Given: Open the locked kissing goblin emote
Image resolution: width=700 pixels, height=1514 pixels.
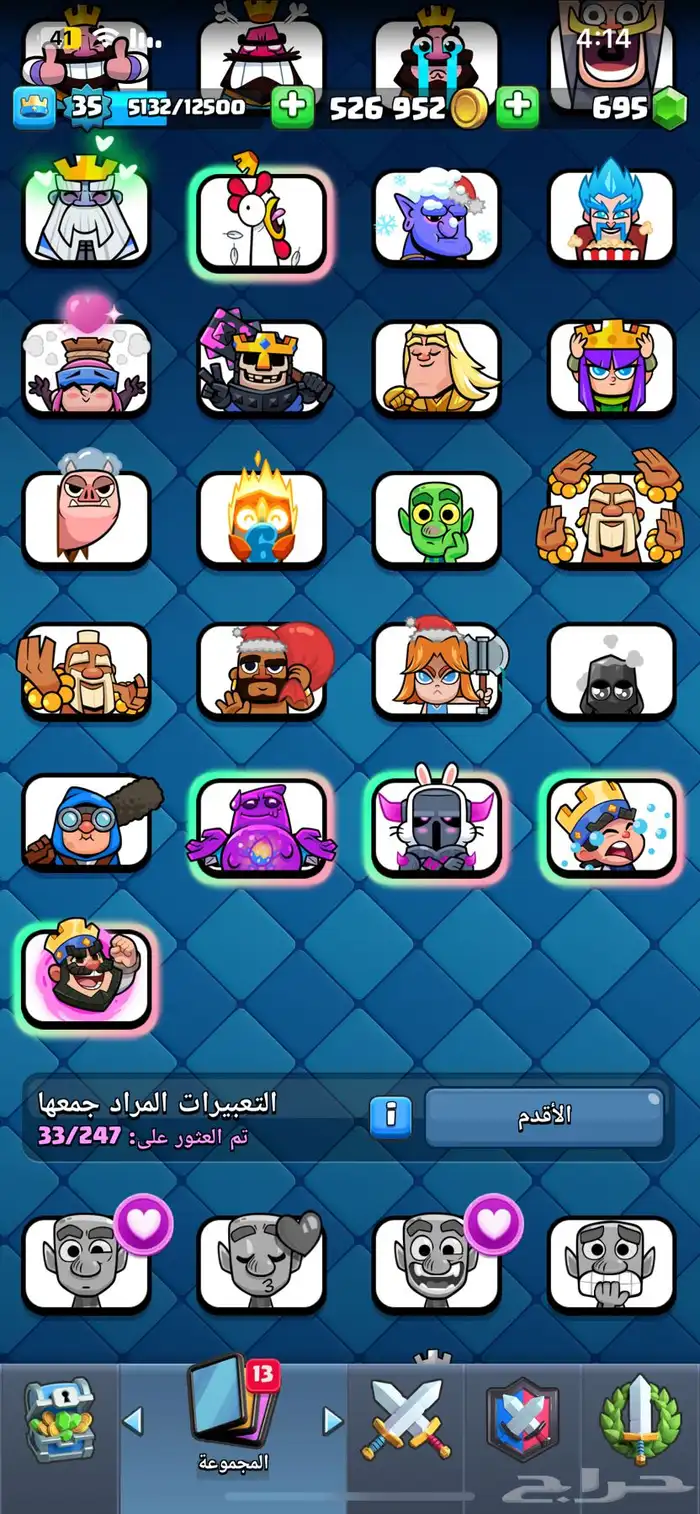Looking at the screenshot, I should coord(260,1265).
